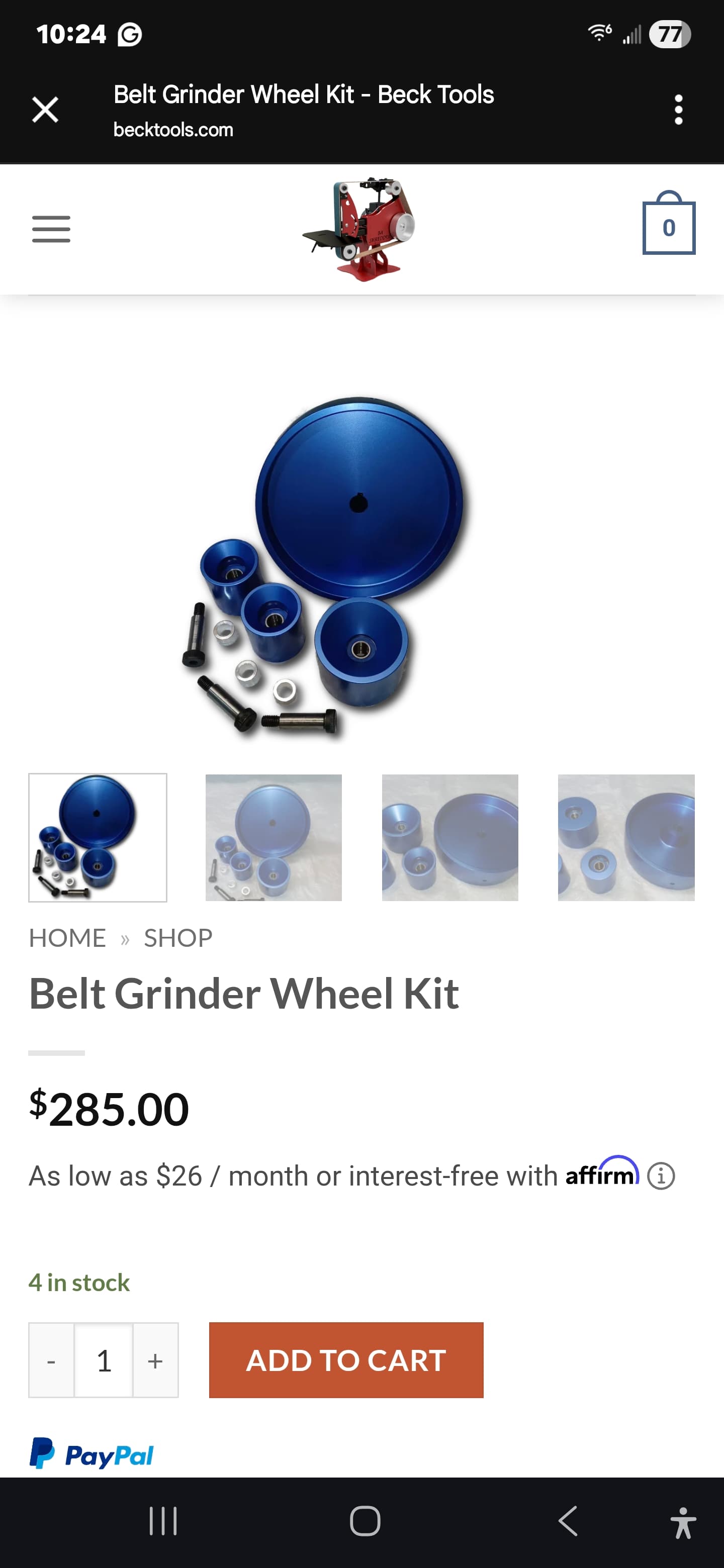Go to HOME breadcrumb link
The width and height of the screenshot is (724, 1568).
pyautogui.click(x=67, y=938)
